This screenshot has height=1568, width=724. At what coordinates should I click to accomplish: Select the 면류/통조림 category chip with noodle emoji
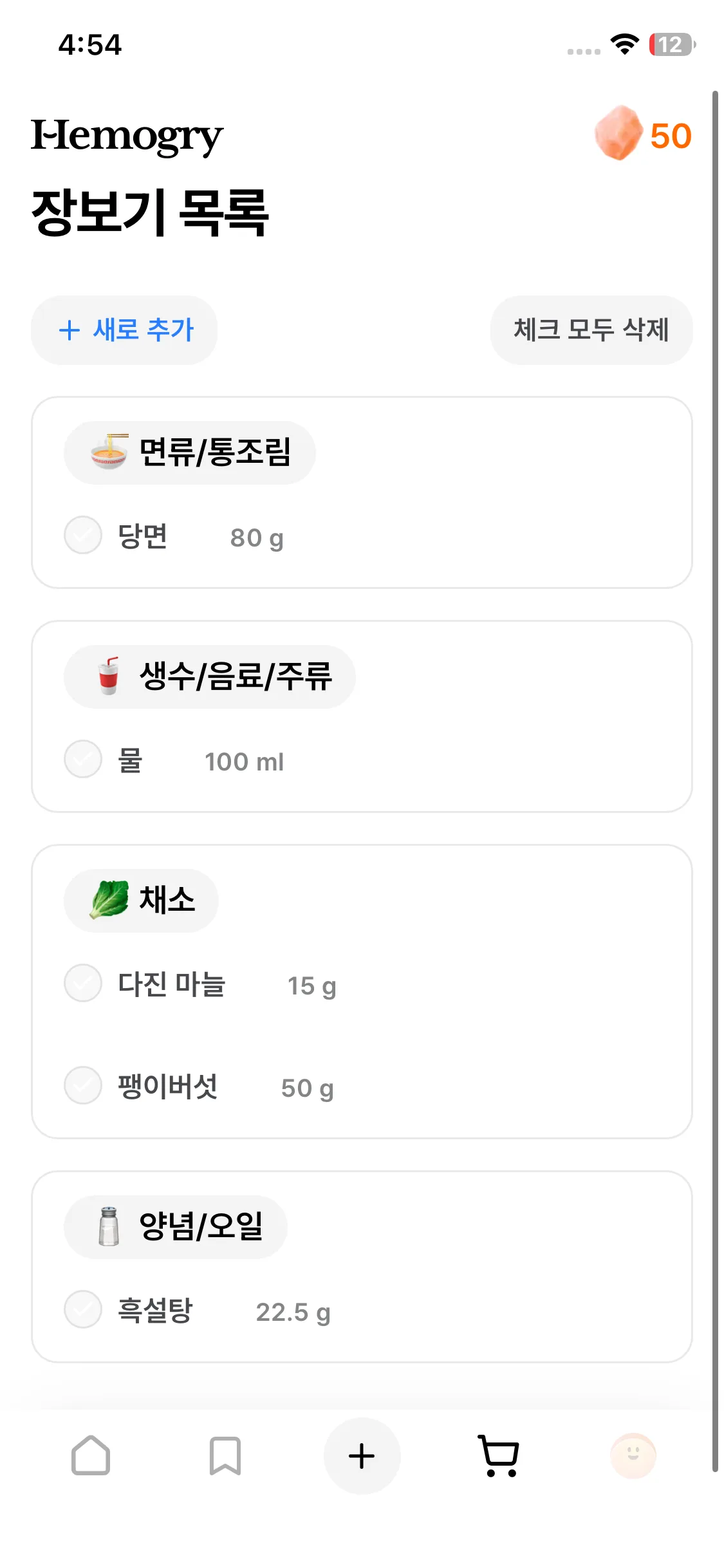pyautogui.click(x=190, y=453)
